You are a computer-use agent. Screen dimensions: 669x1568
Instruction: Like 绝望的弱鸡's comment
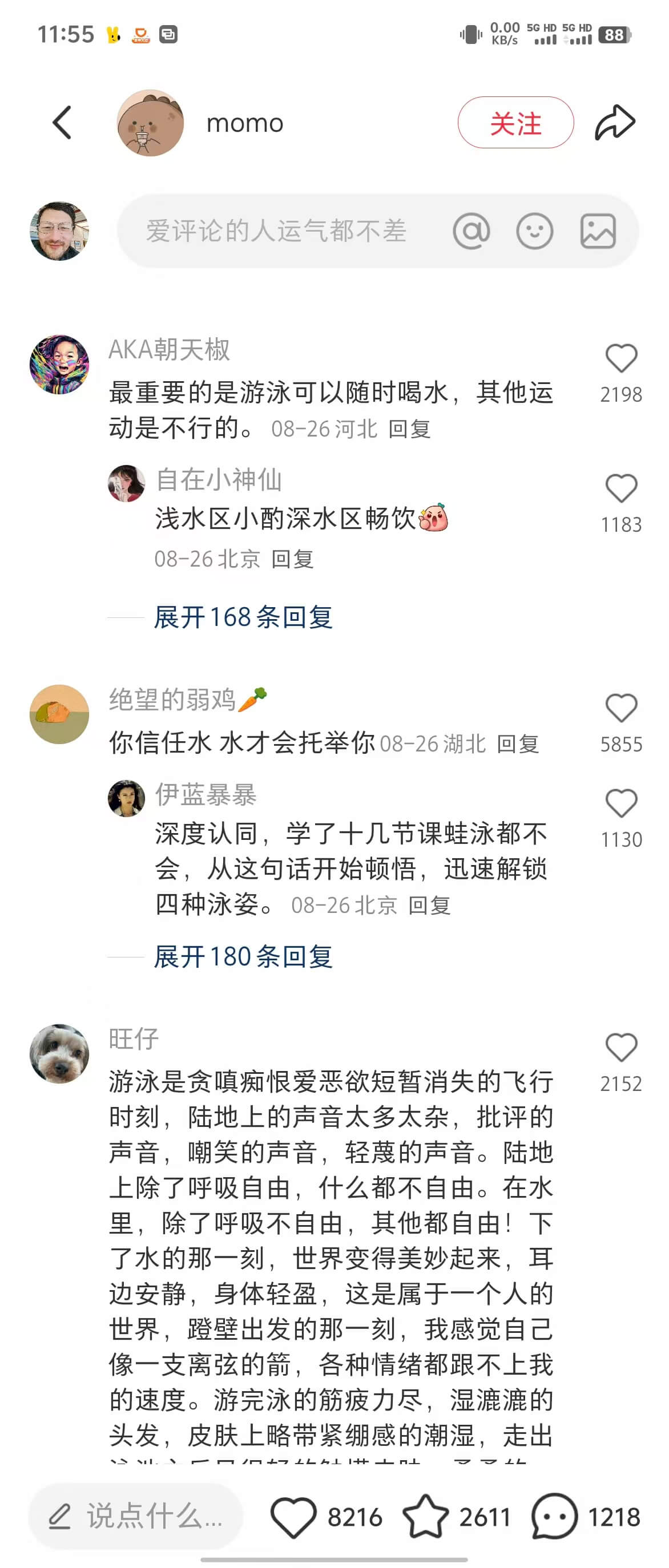click(x=621, y=708)
